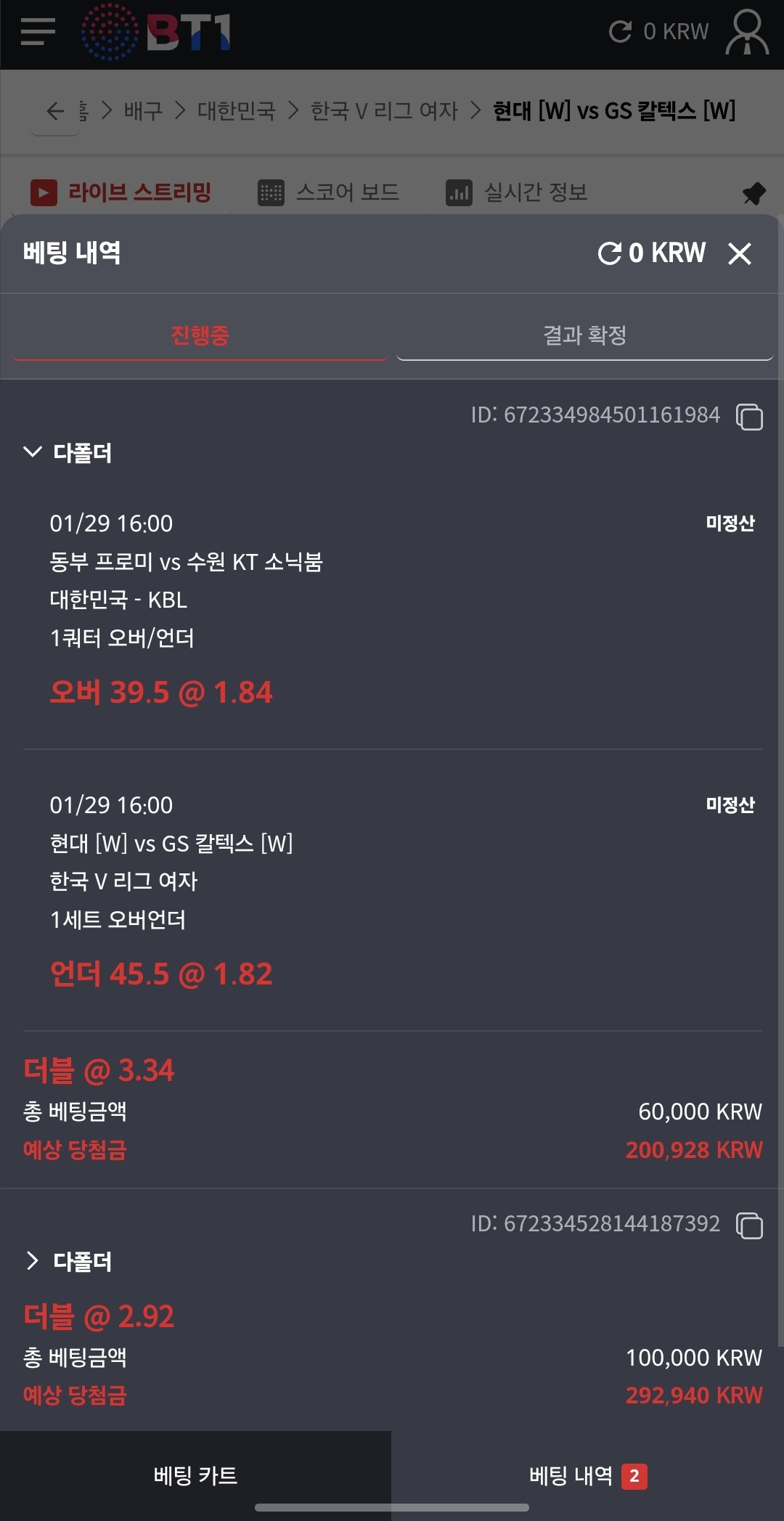Viewport: 784px width, 1521px height.
Task: Select the 진행중 tab
Action: coord(200,335)
